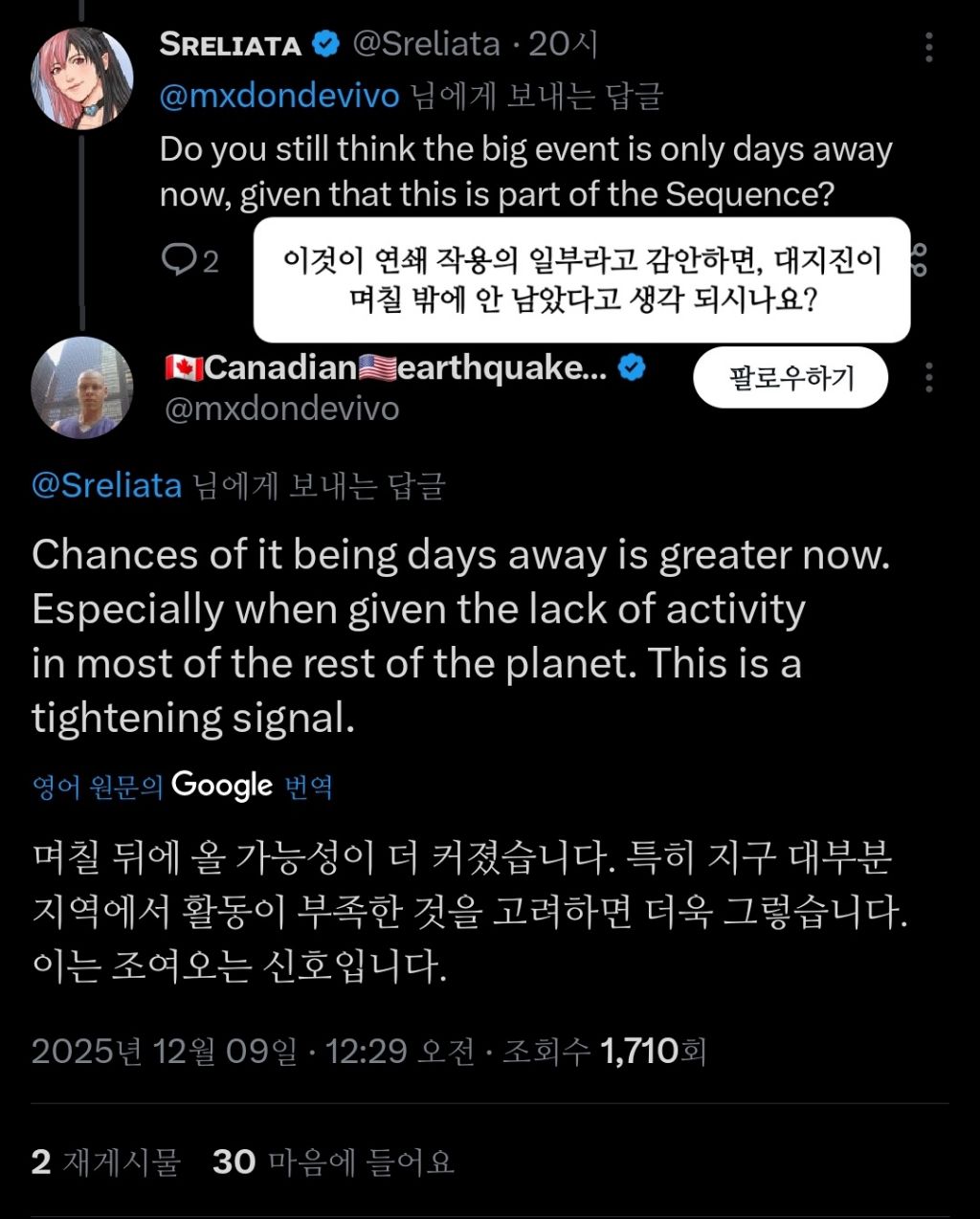Tap the 팔로우하기 button to follow @mxdondevivo
Viewport: 980px width, 1219px height.
click(x=791, y=378)
